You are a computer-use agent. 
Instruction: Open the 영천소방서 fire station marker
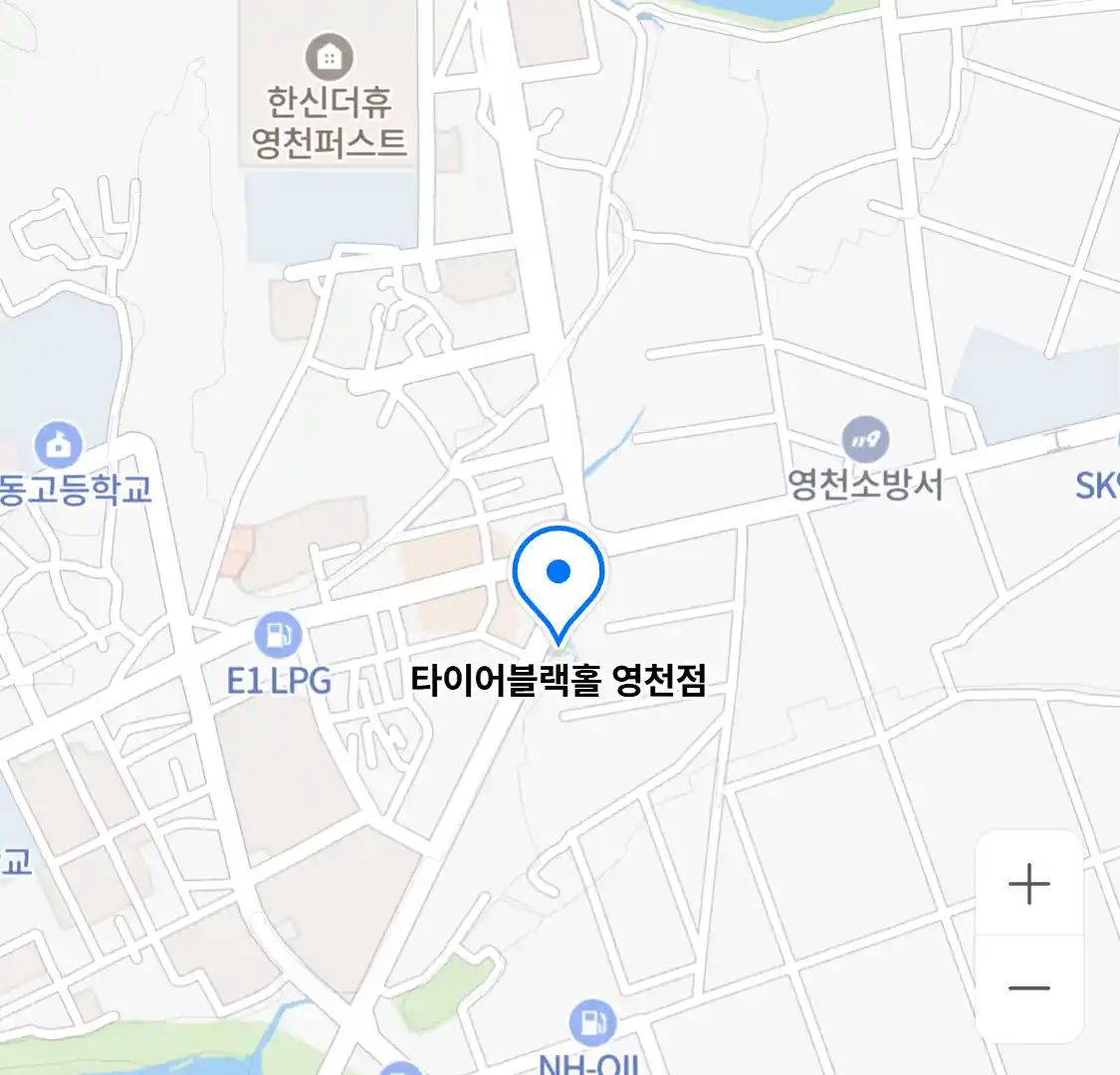coord(865,439)
